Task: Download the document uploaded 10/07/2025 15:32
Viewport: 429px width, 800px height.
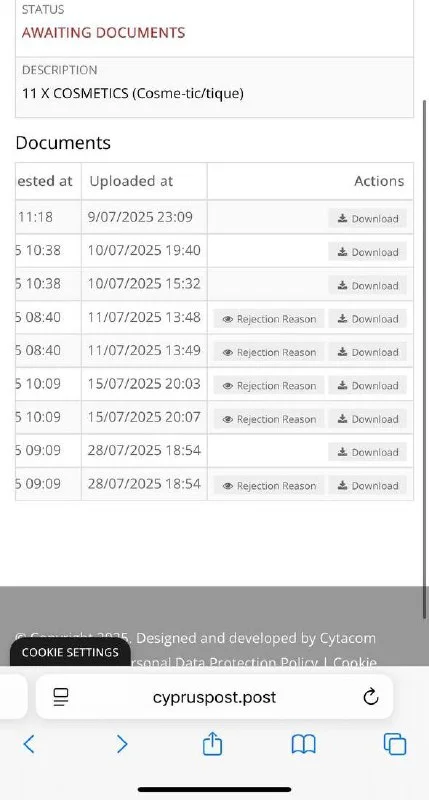Action: tap(367, 285)
